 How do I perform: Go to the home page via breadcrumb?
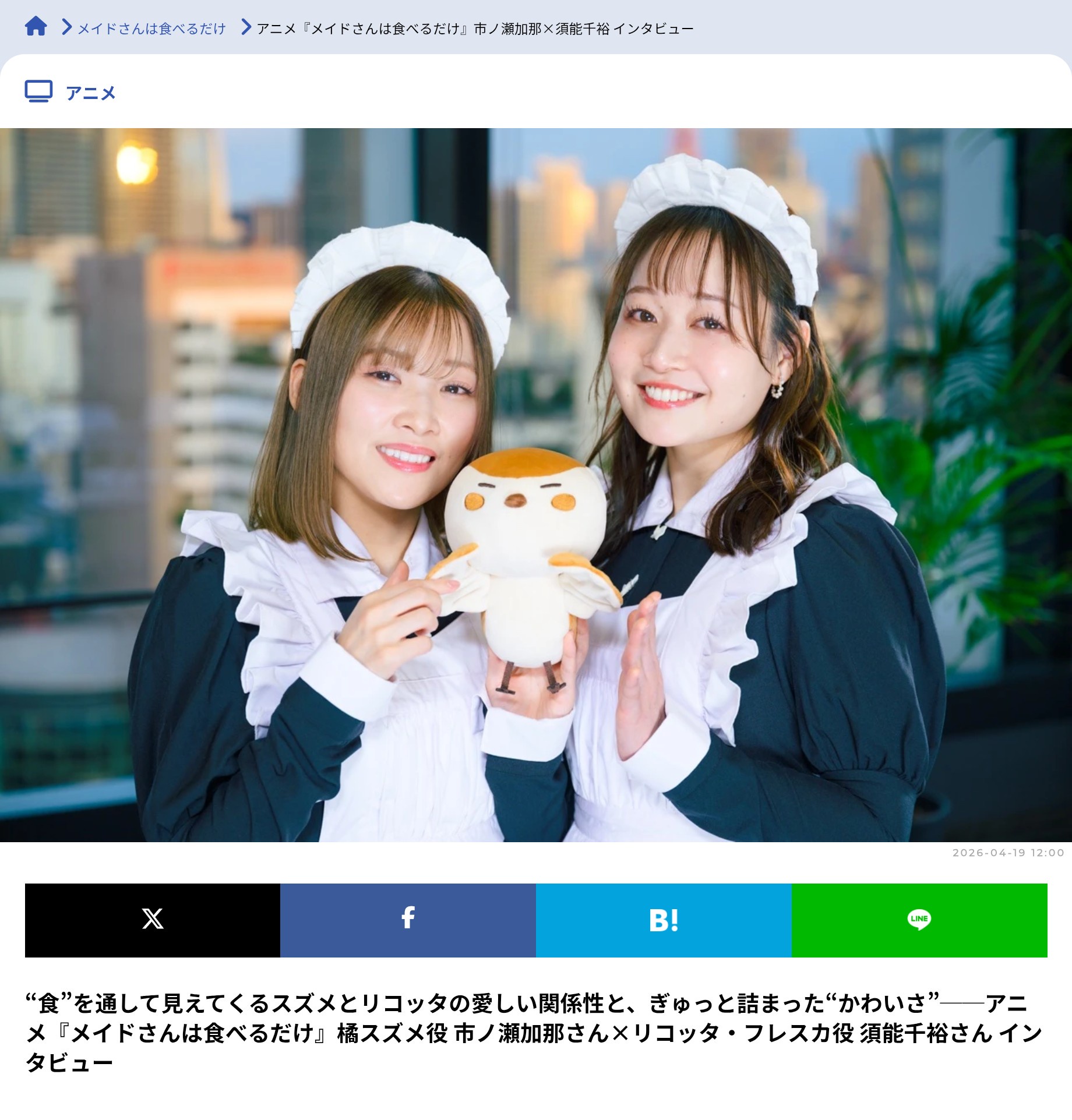(x=36, y=27)
